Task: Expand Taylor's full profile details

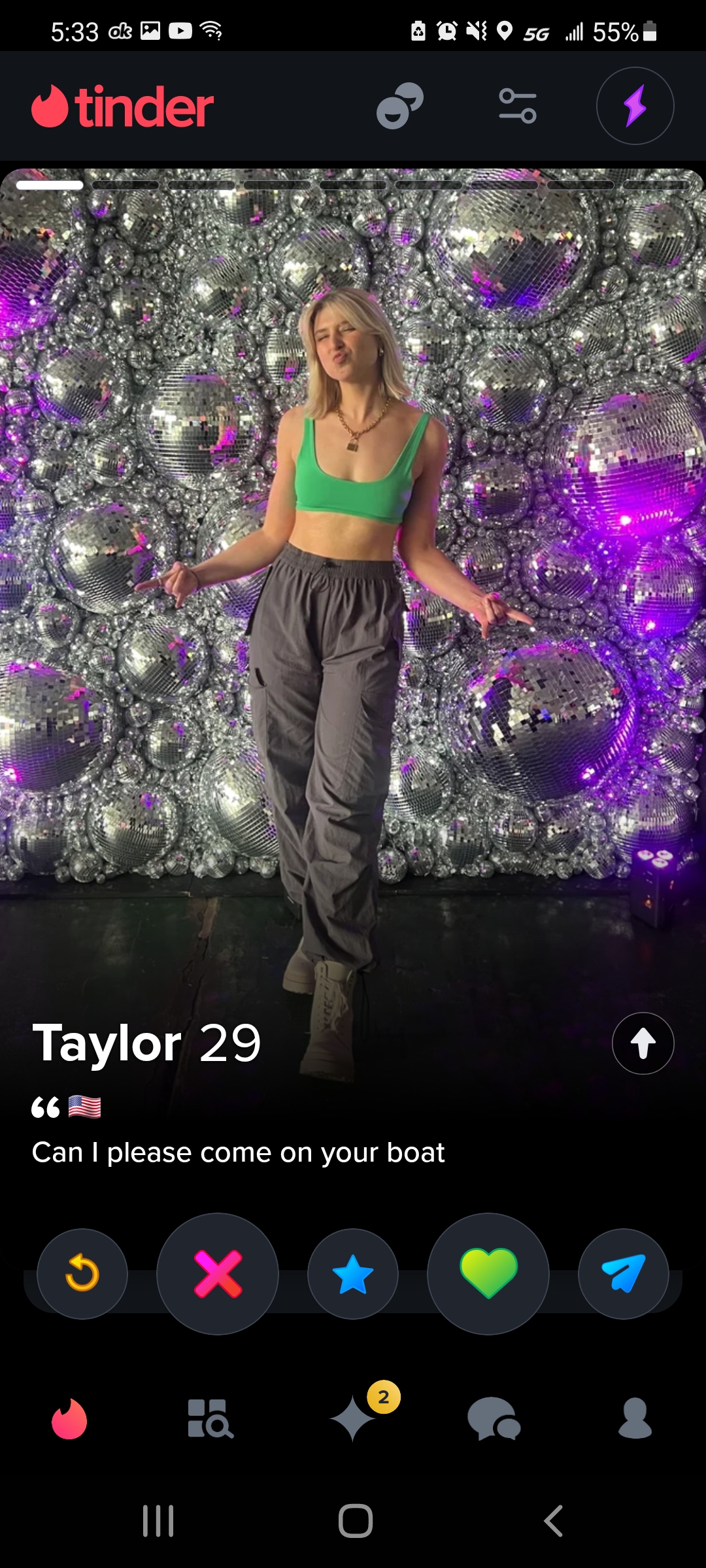Action: (x=643, y=1043)
